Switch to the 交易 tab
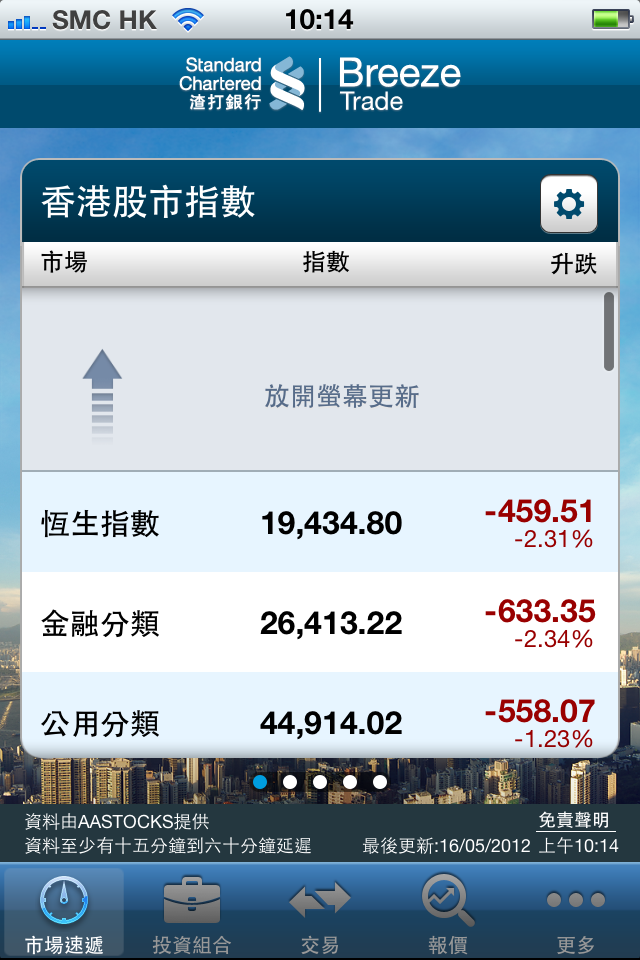Screen dimensions: 640x960 [x=320, y=914]
